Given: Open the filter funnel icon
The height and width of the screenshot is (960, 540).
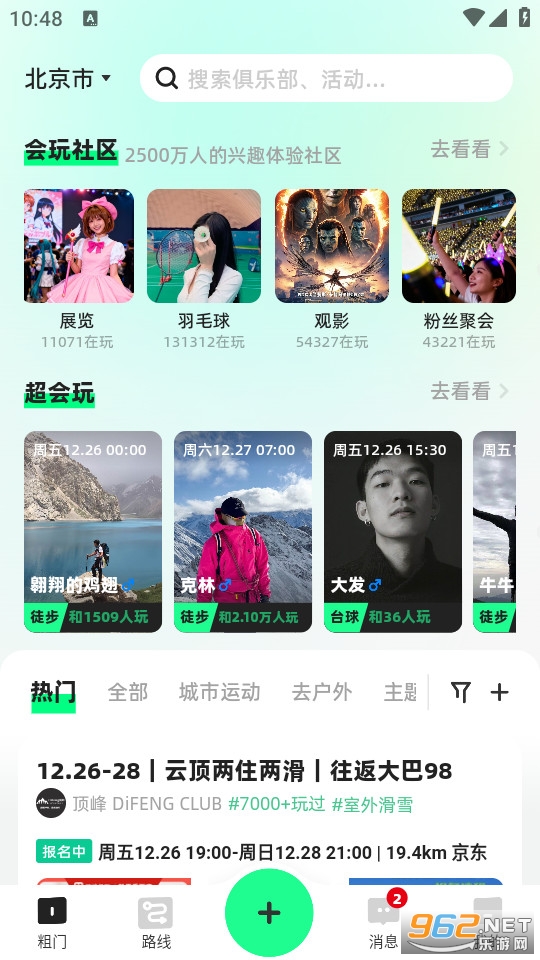Looking at the screenshot, I should click(461, 692).
